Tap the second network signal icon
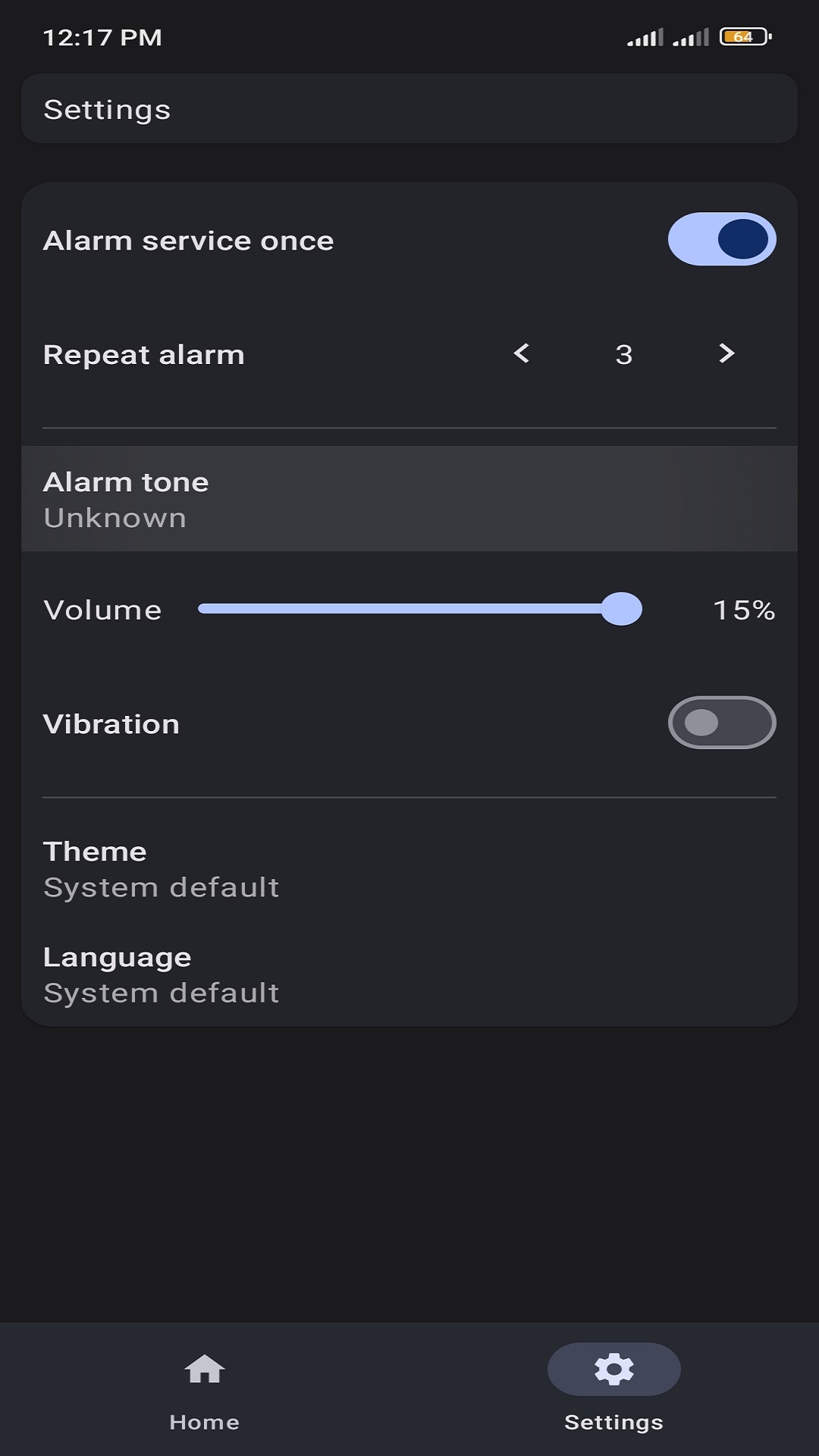This screenshot has height=1456, width=819. tap(689, 36)
